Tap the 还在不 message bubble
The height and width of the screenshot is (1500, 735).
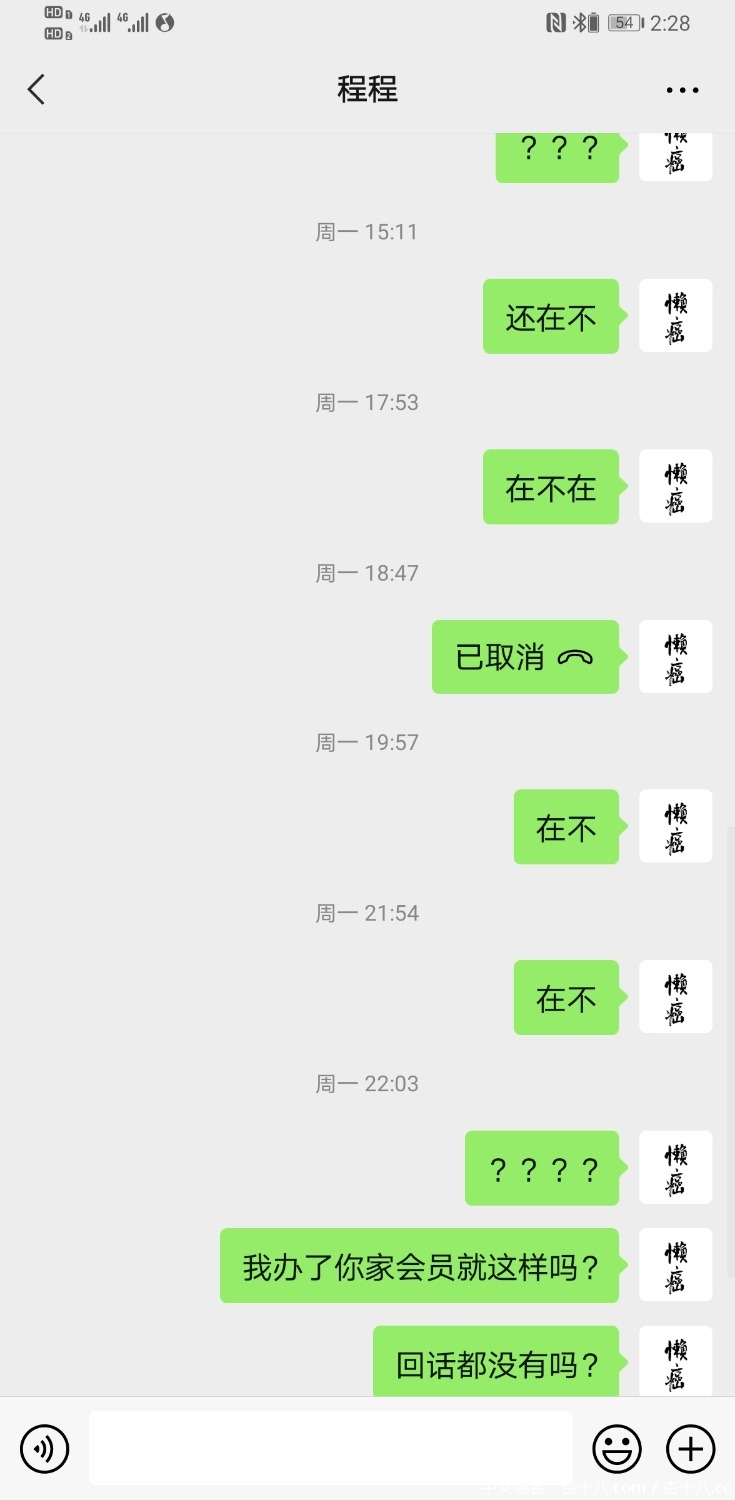551,316
